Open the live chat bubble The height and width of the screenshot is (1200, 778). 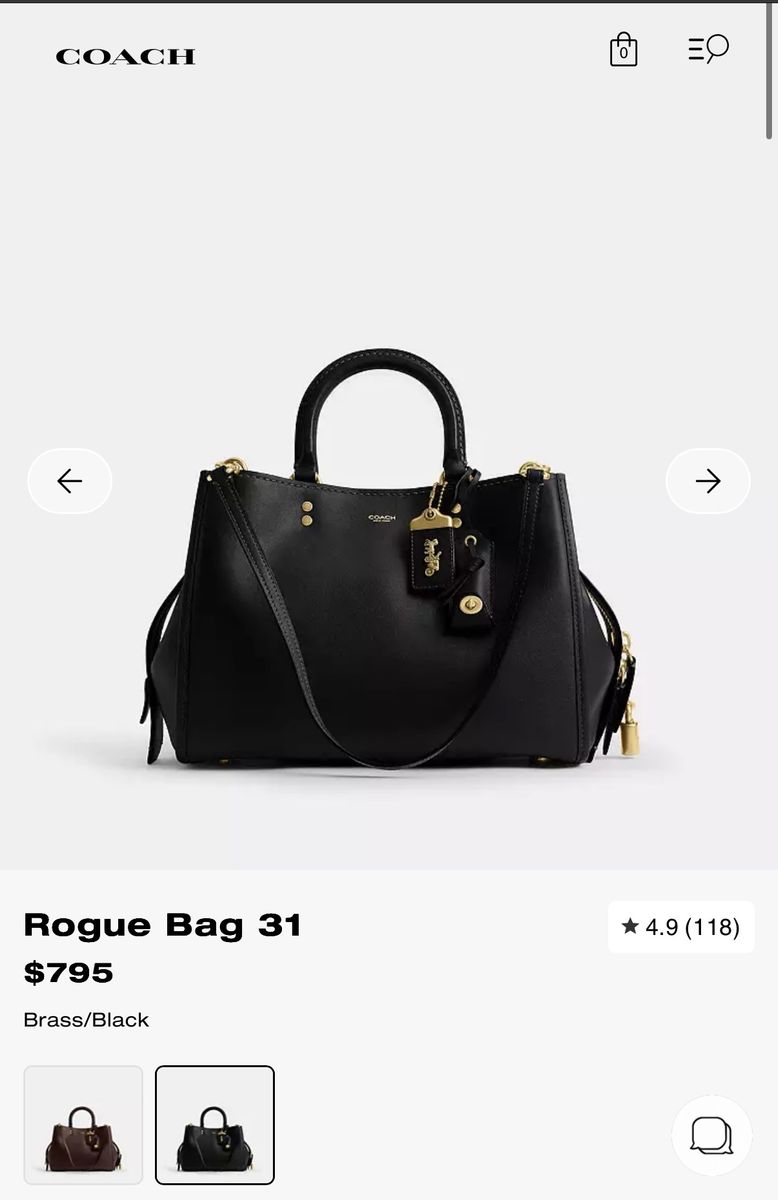click(712, 1135)
